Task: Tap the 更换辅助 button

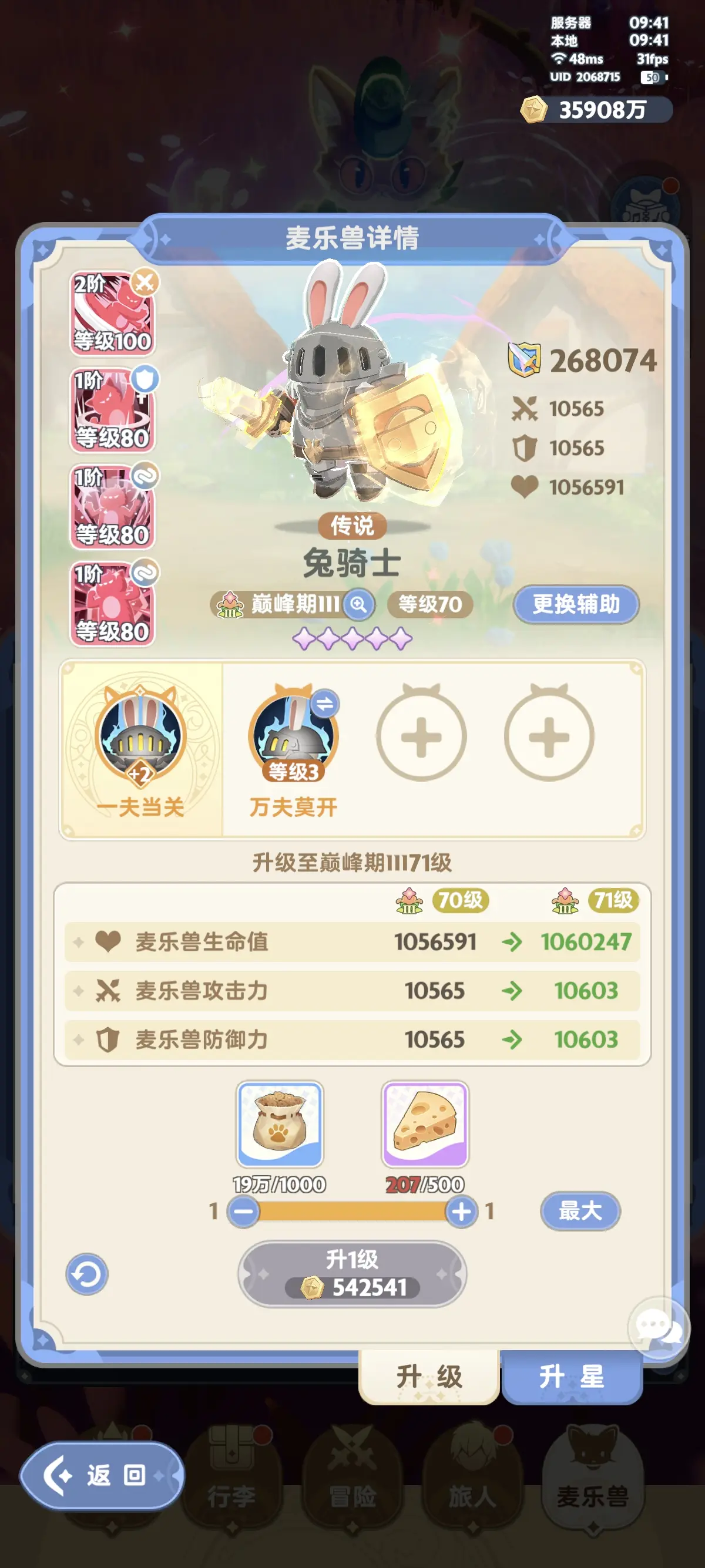Action: [575, 604]
